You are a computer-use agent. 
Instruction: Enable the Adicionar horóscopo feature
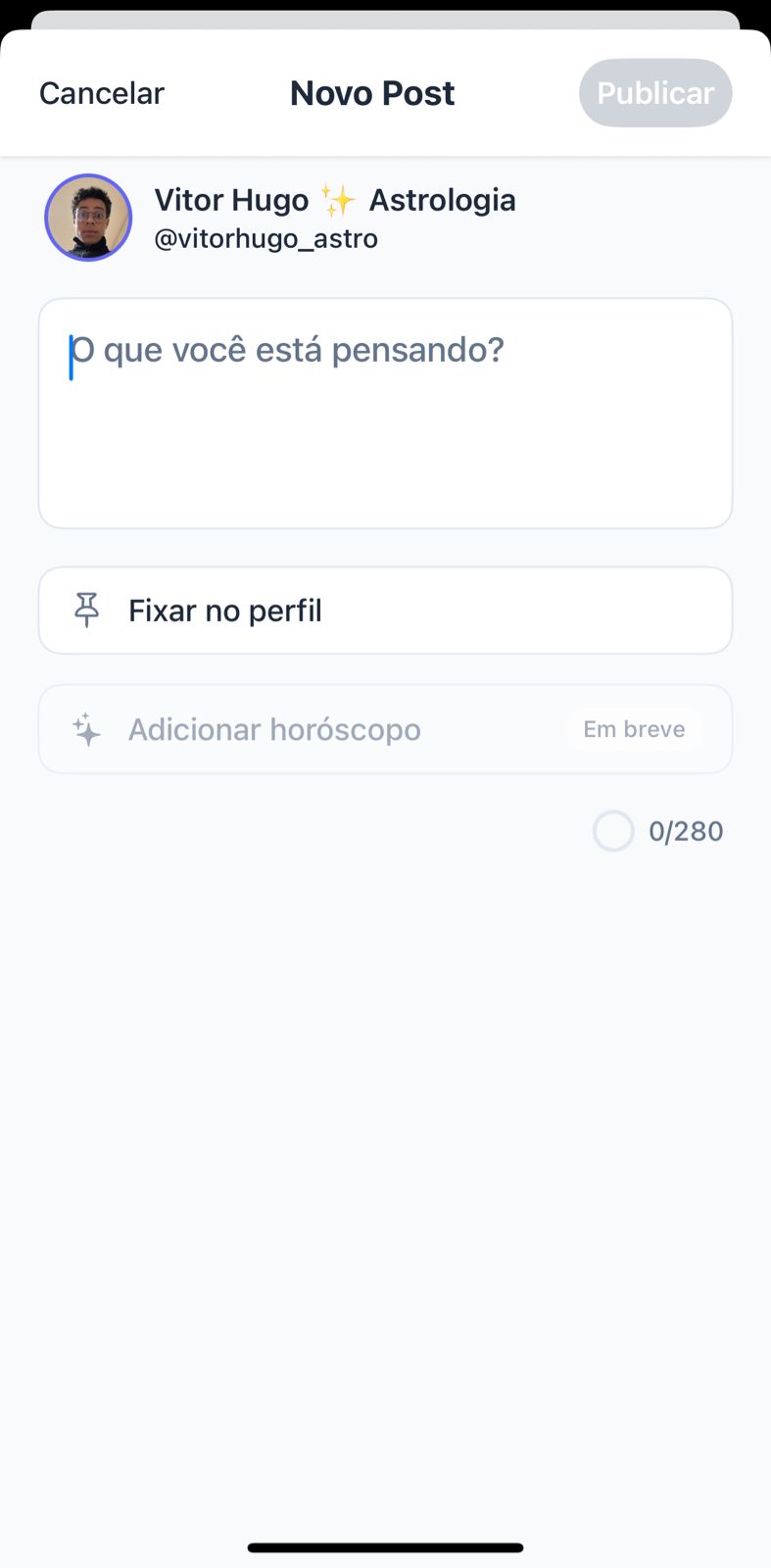pyautogui.click(x=385, y=729)
